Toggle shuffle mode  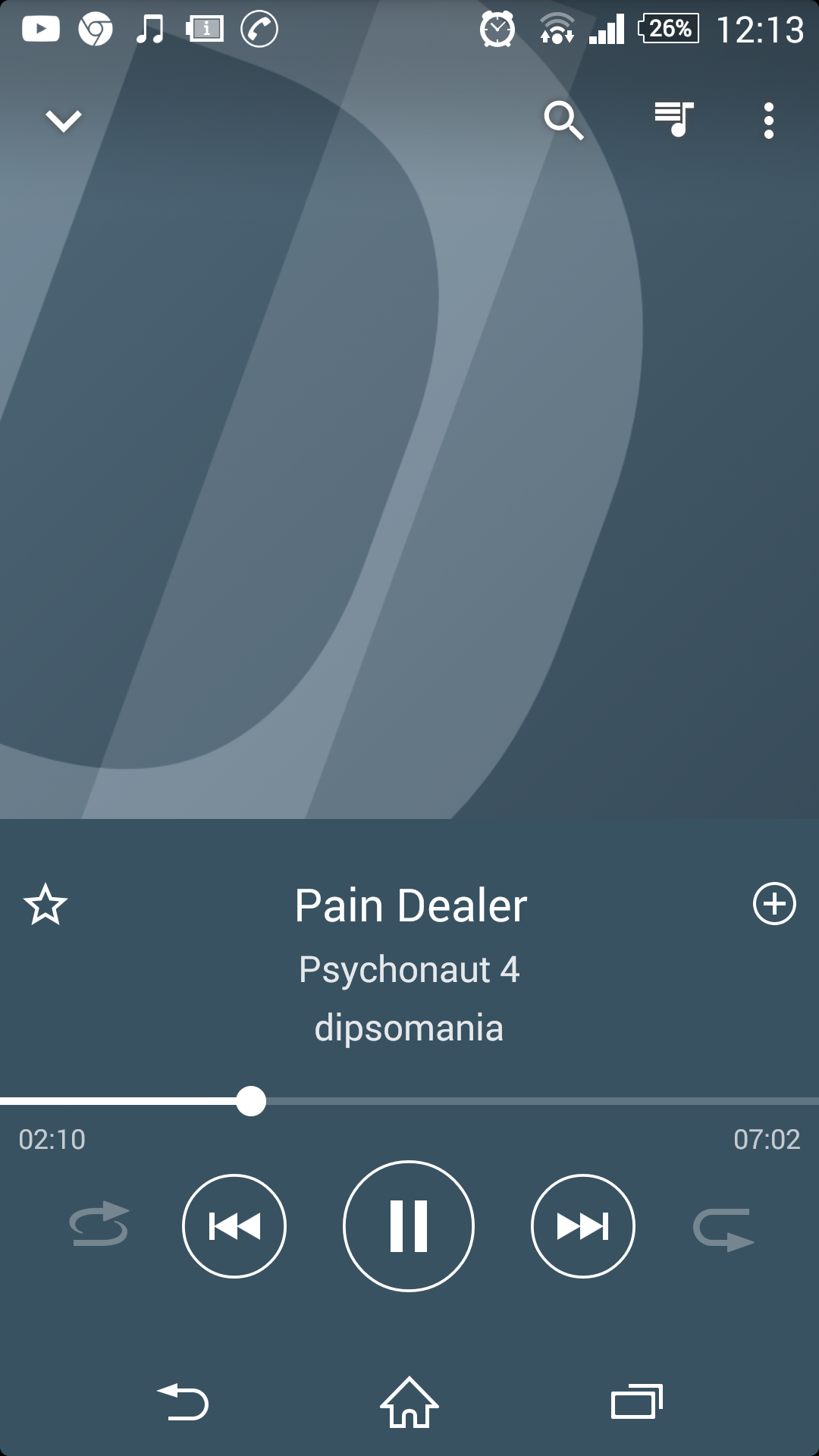99,1225
